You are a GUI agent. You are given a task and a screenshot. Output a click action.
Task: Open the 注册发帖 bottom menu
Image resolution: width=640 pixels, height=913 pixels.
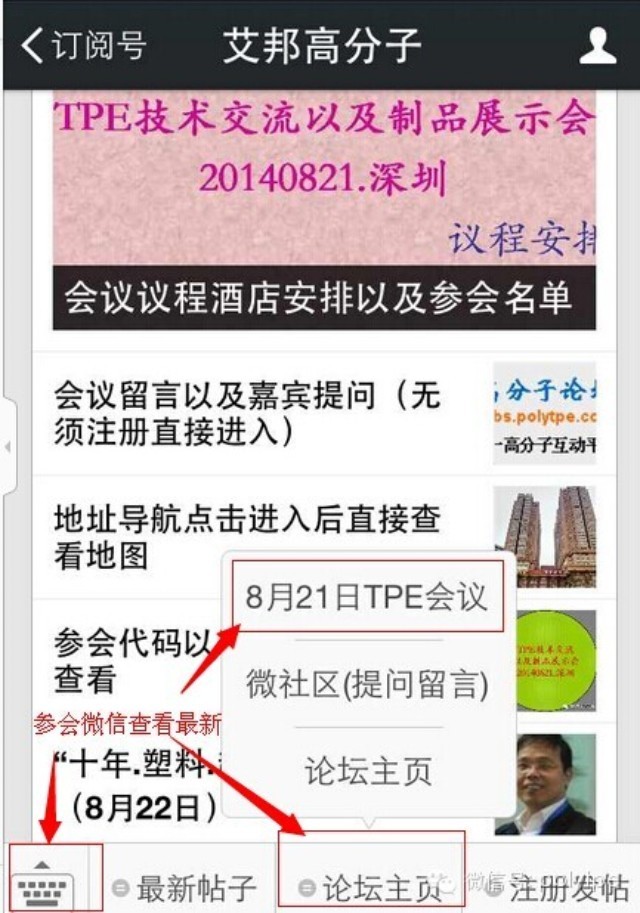click(560, 887)
